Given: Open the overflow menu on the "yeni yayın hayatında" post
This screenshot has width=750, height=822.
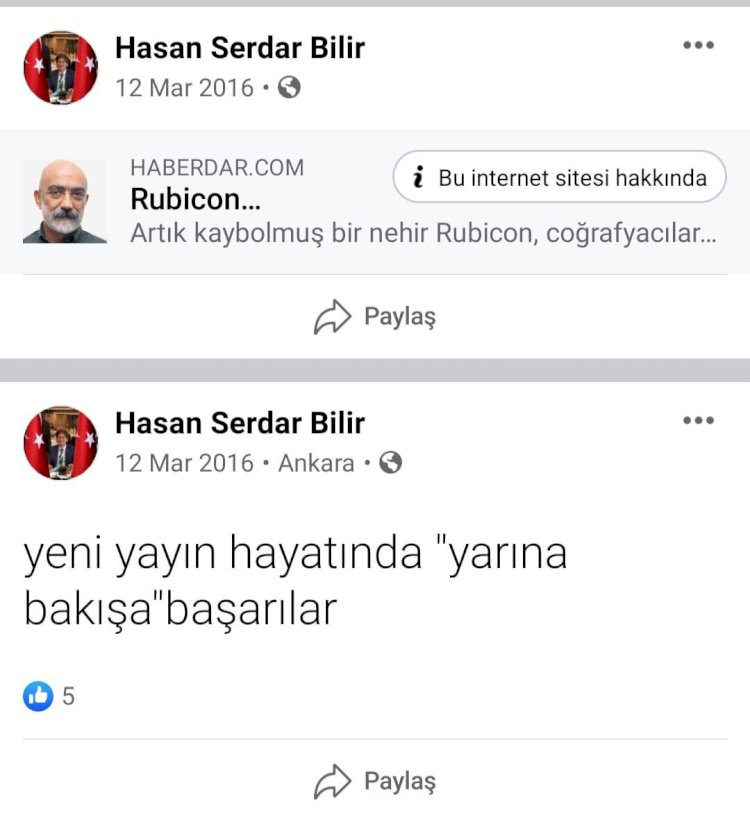Looking at the screenshot, I should tap(698, 421).
